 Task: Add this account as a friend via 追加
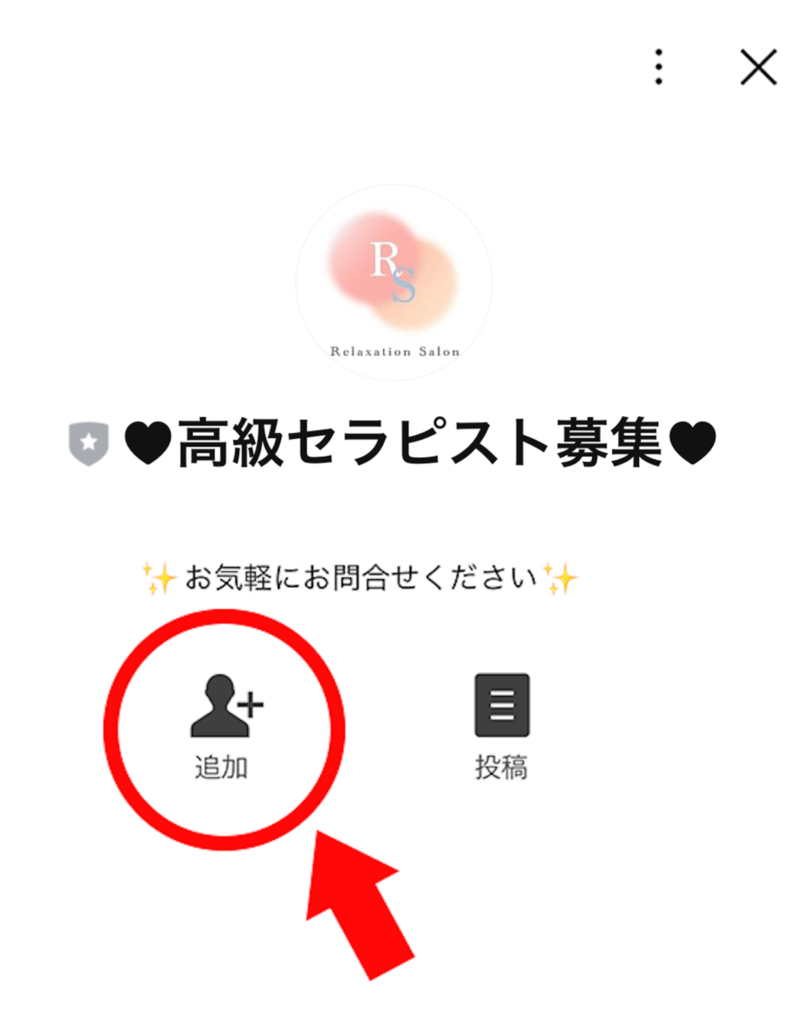pos(224,722)
